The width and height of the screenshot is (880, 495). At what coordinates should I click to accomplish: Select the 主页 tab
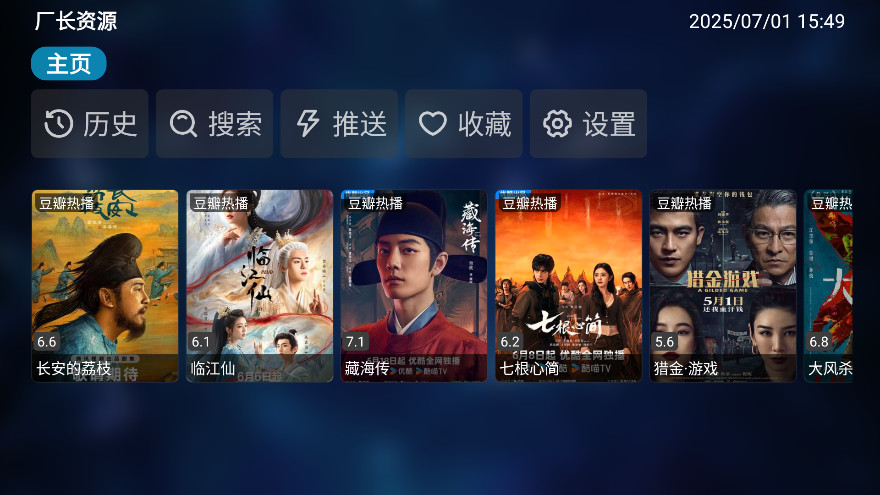pos(68,64)
